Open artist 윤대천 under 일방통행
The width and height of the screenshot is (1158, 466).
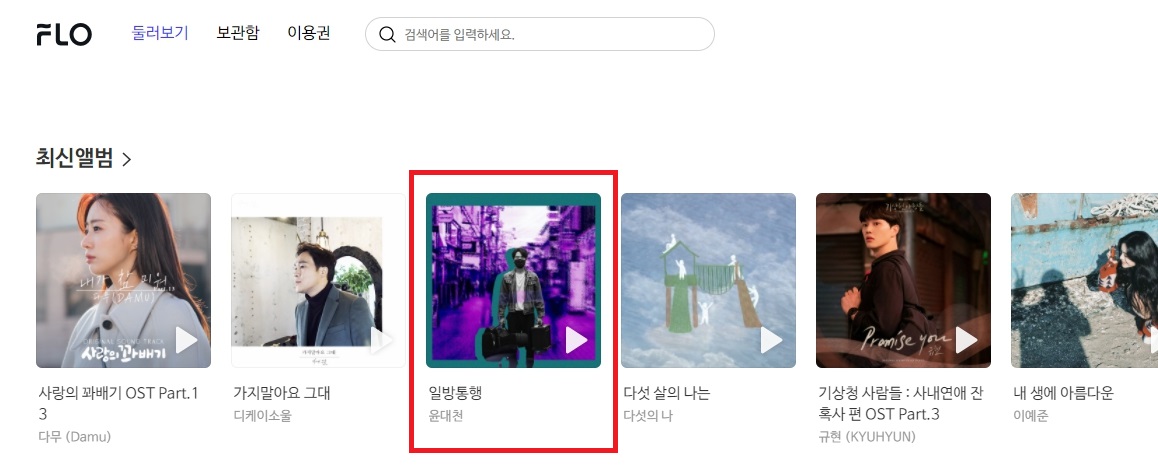point(446,416)
